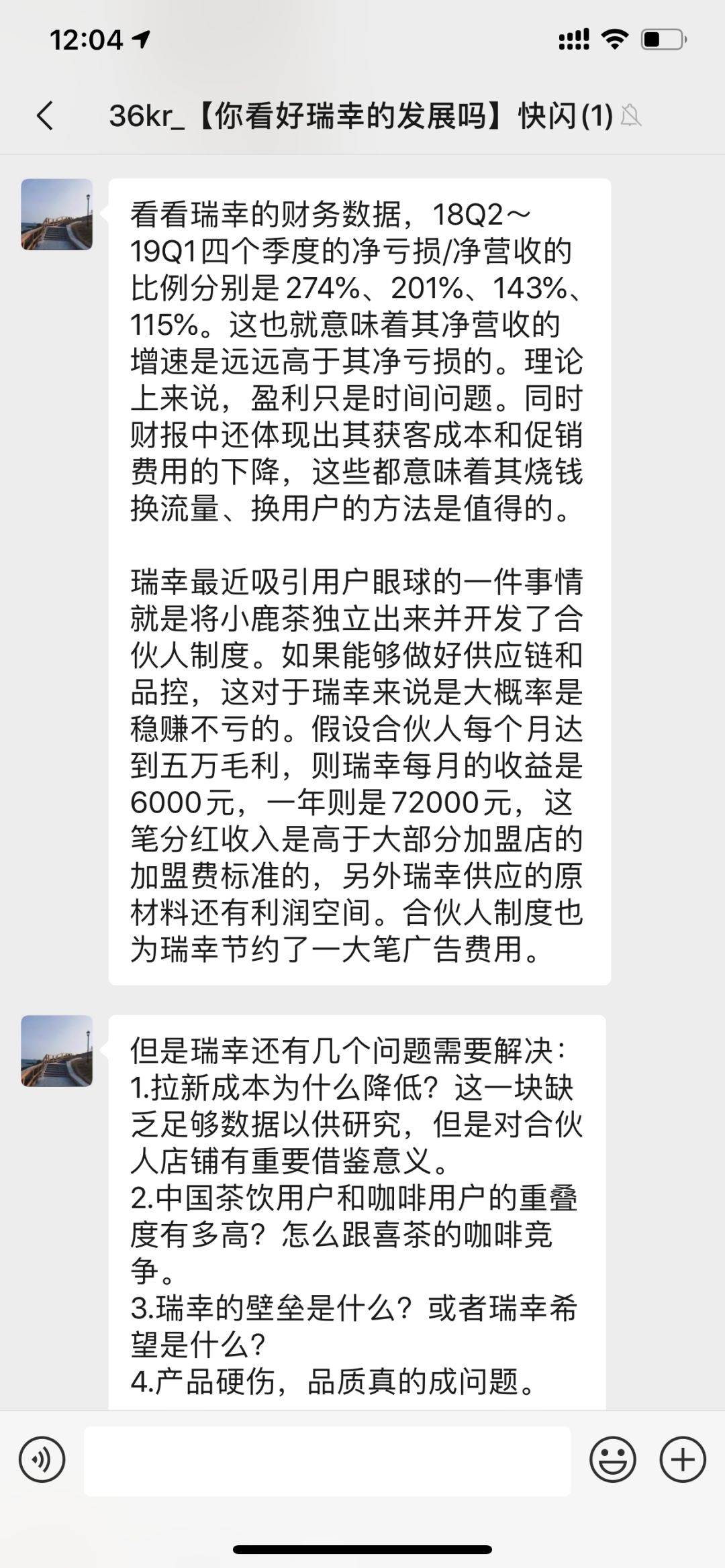This screenshot has height=1568, width=725.
Task: Open the emoji sticker panel
Action: coord(612,1459)
